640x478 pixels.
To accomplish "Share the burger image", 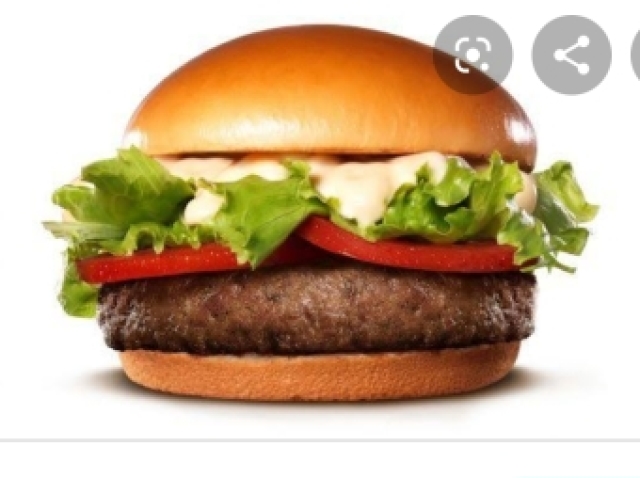I will [571, 55].
